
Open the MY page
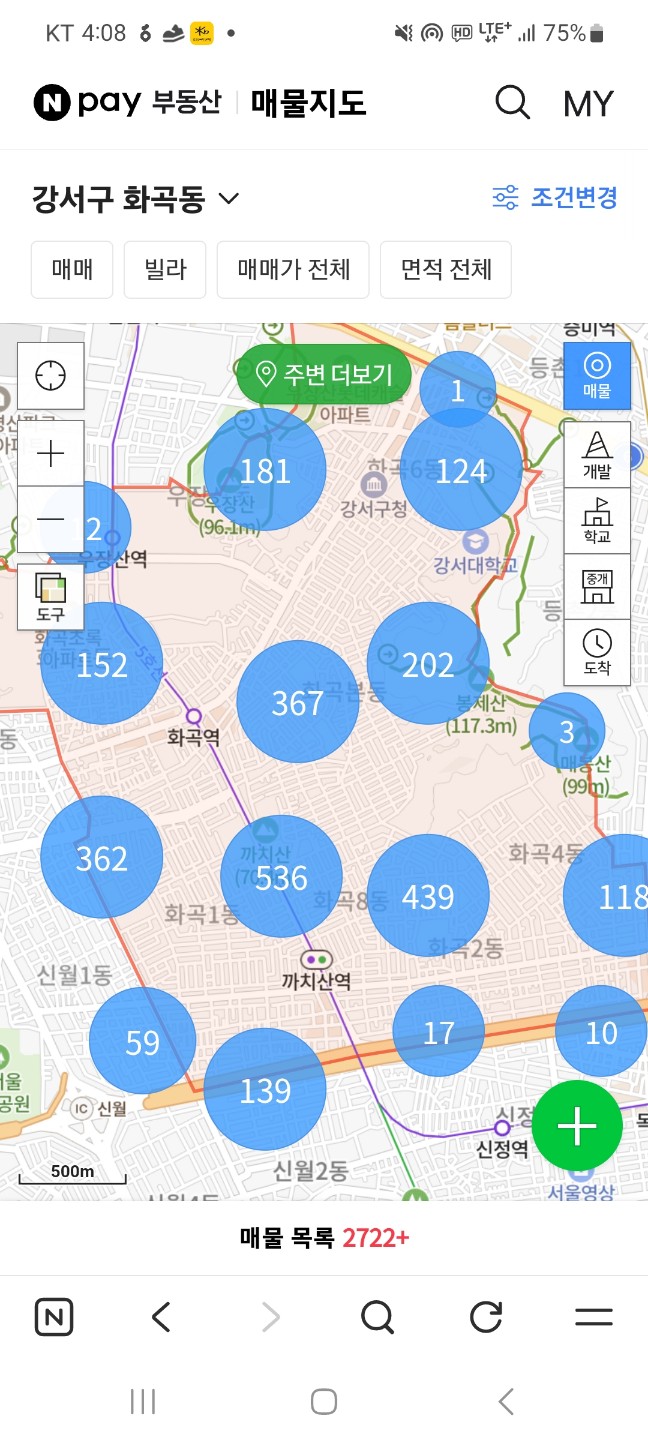coord(588,104)
